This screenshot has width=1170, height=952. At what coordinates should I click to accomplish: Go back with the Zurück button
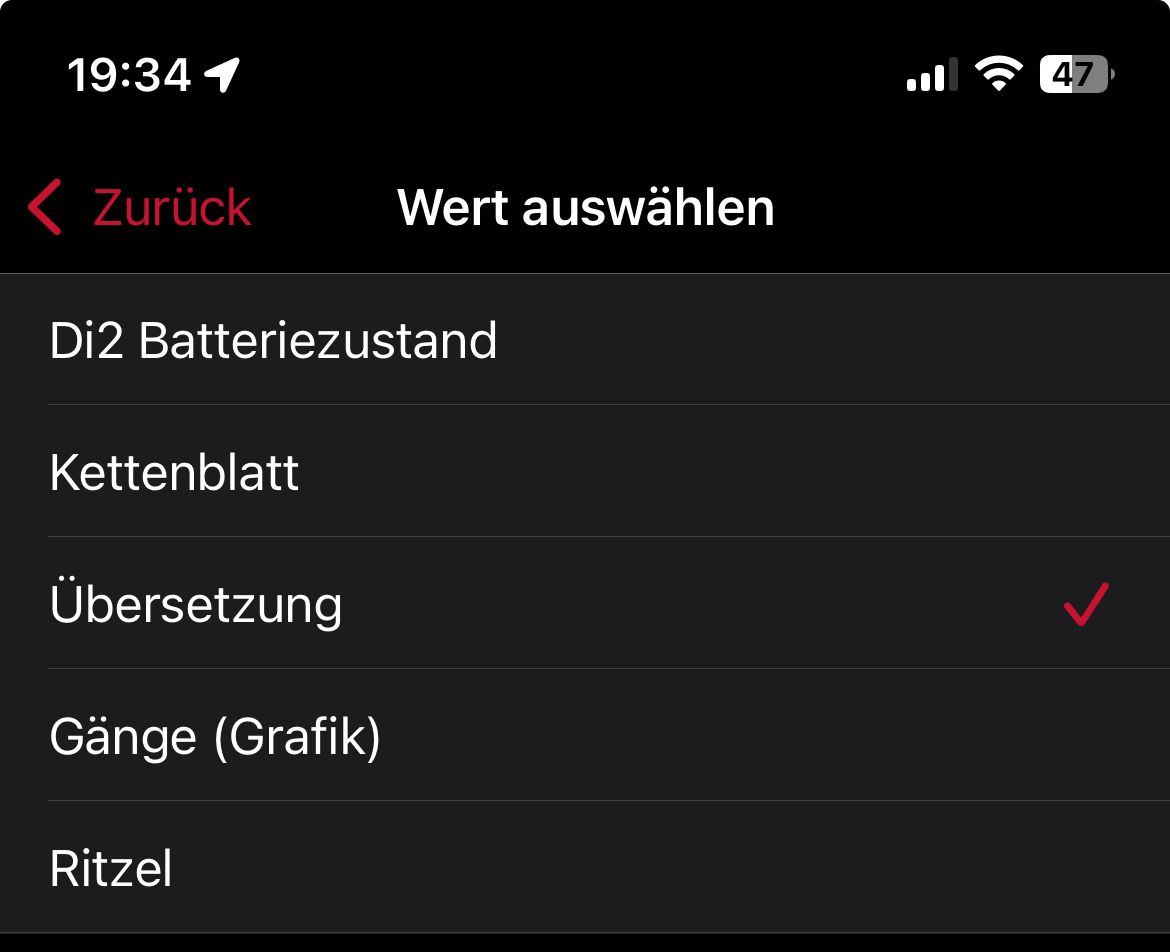pos(140,208)
